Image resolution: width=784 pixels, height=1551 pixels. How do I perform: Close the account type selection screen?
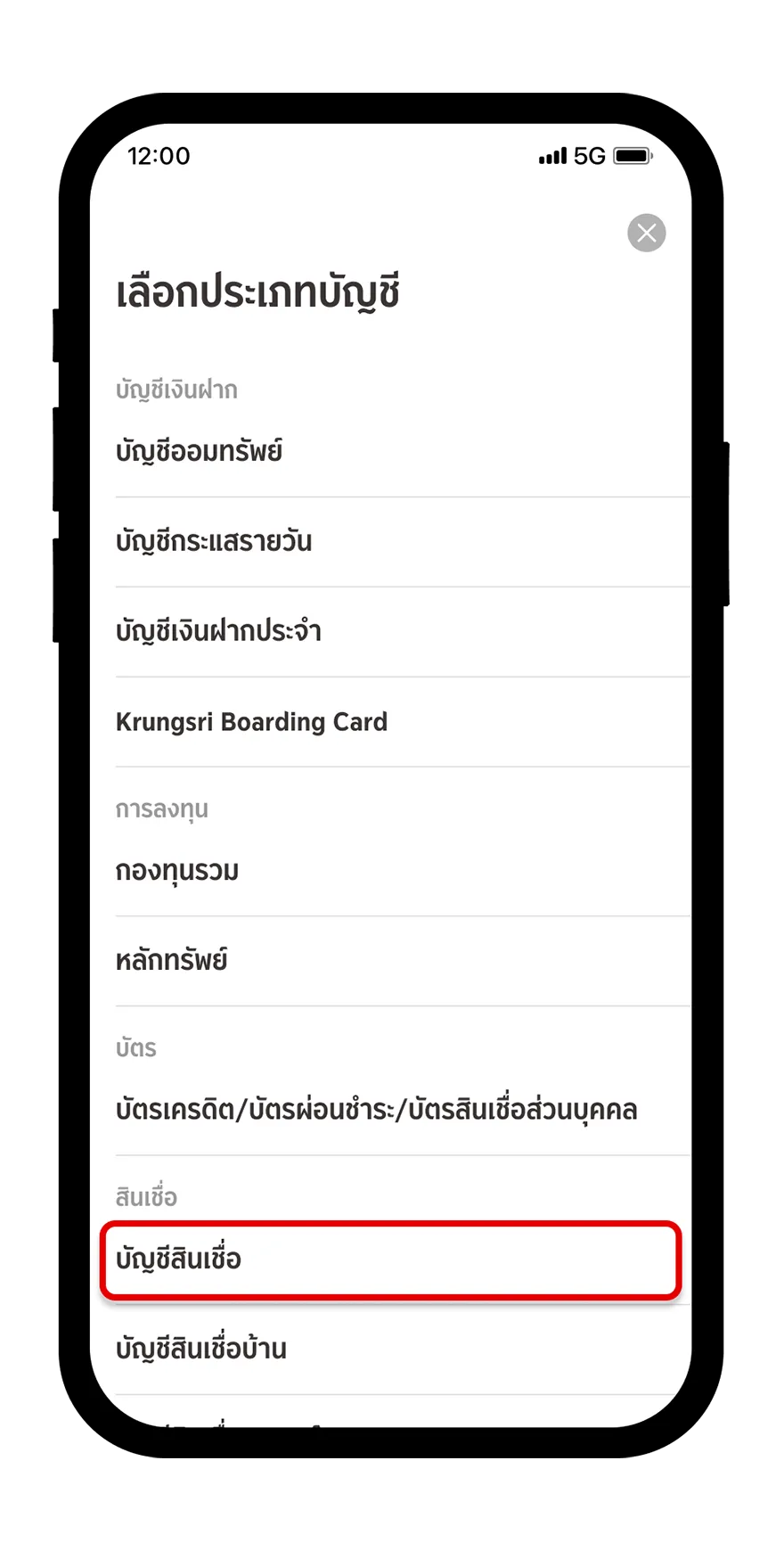647,234
